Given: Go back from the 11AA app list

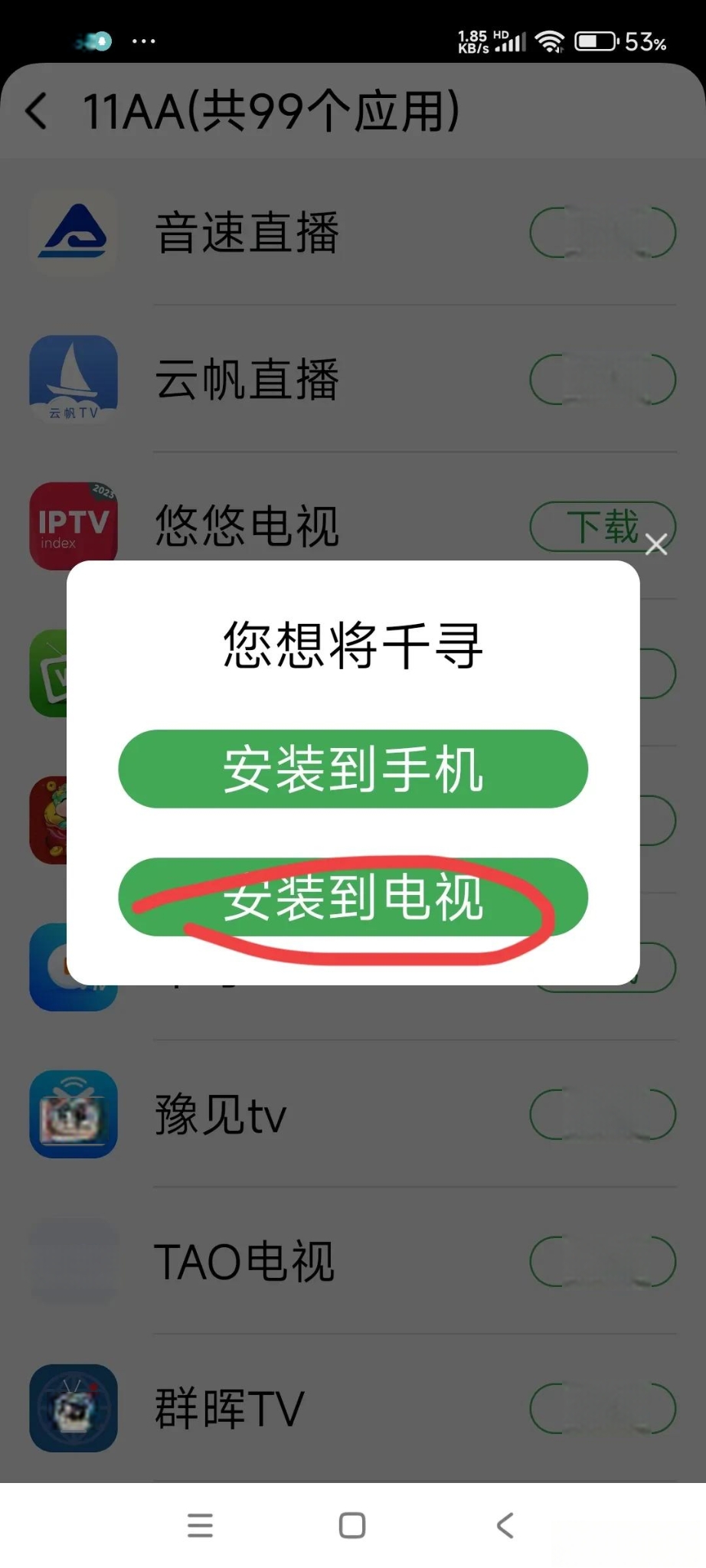Looking at the screenshot, I should (x=37, y=111).
